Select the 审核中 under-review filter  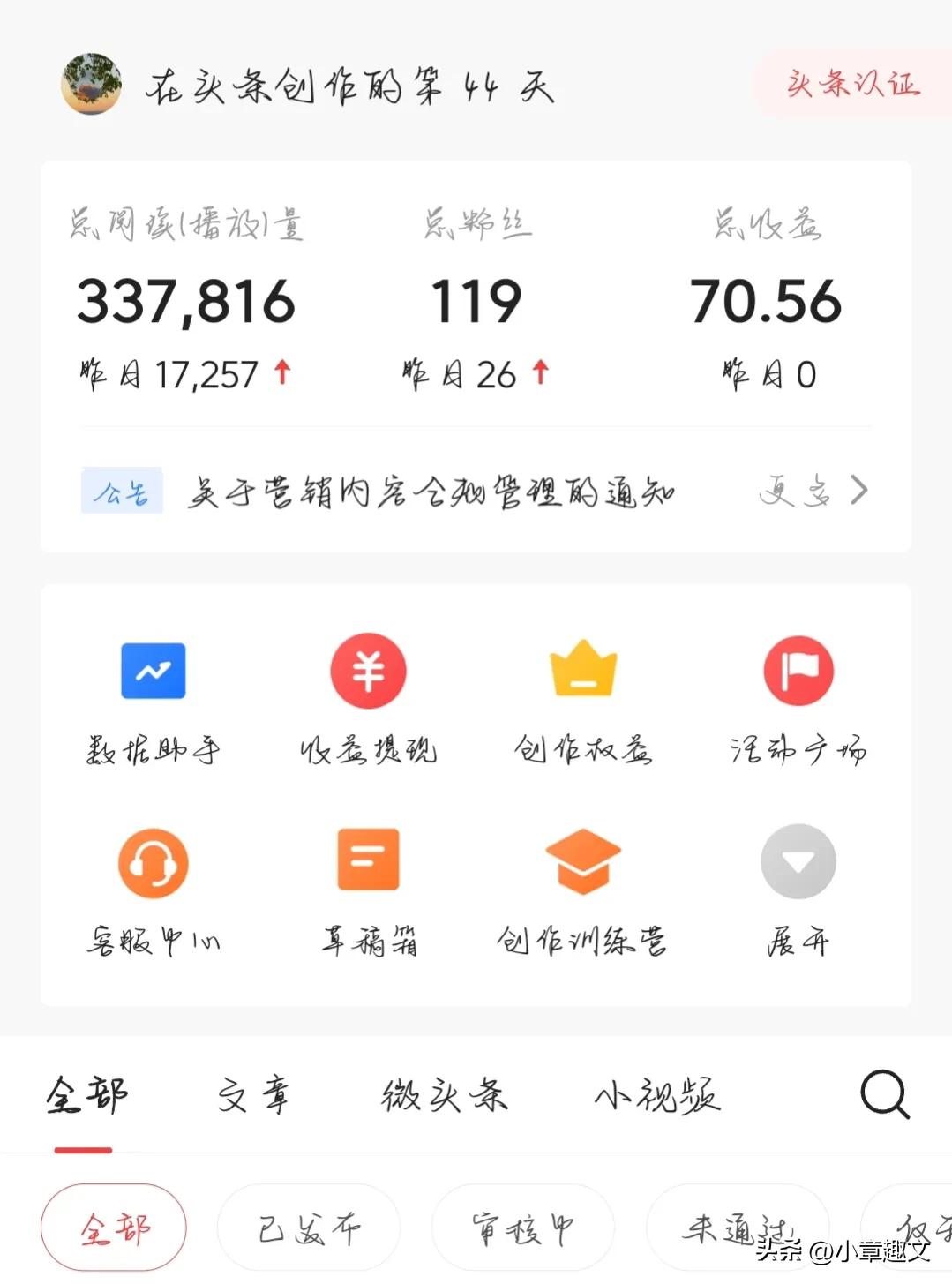click(521, 1227)
